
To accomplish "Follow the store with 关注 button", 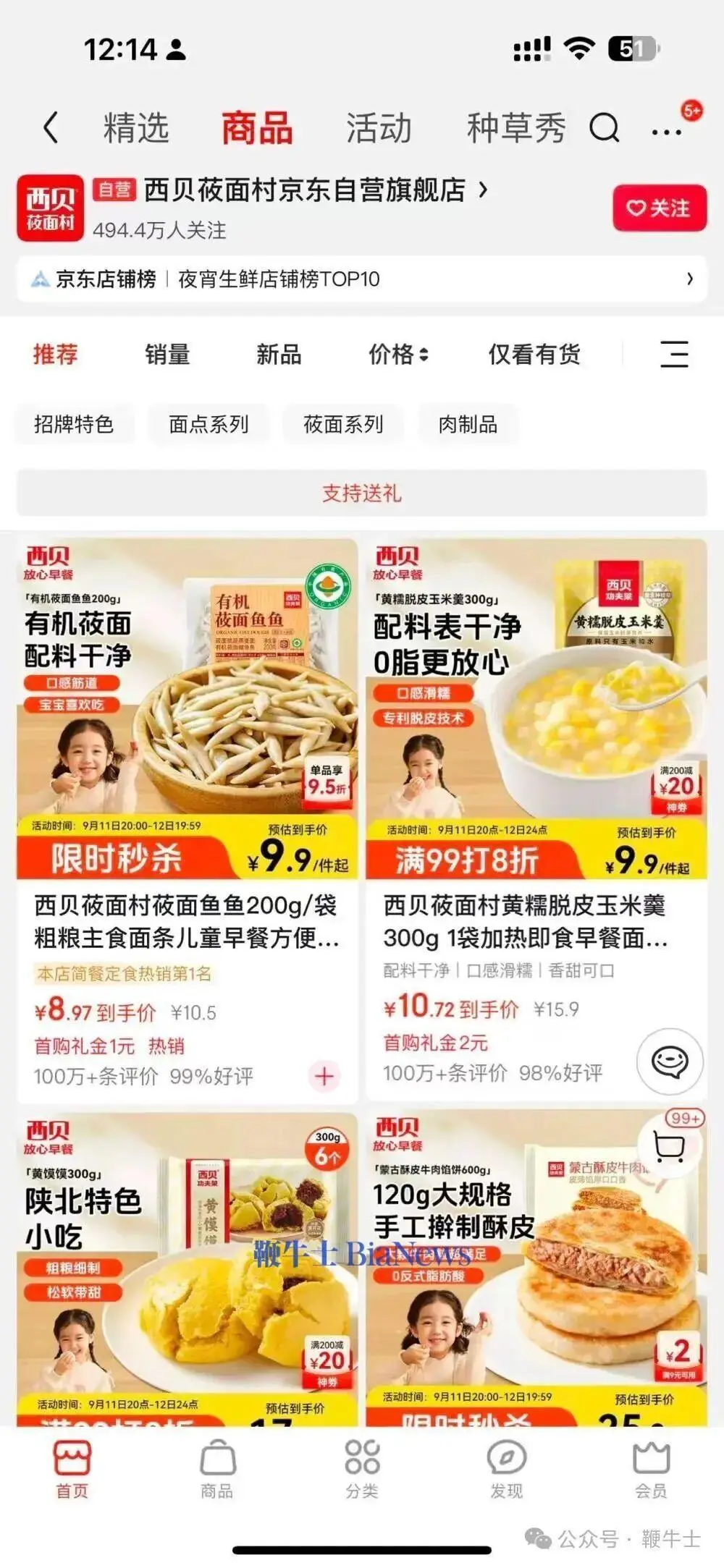I will [659, 208].
